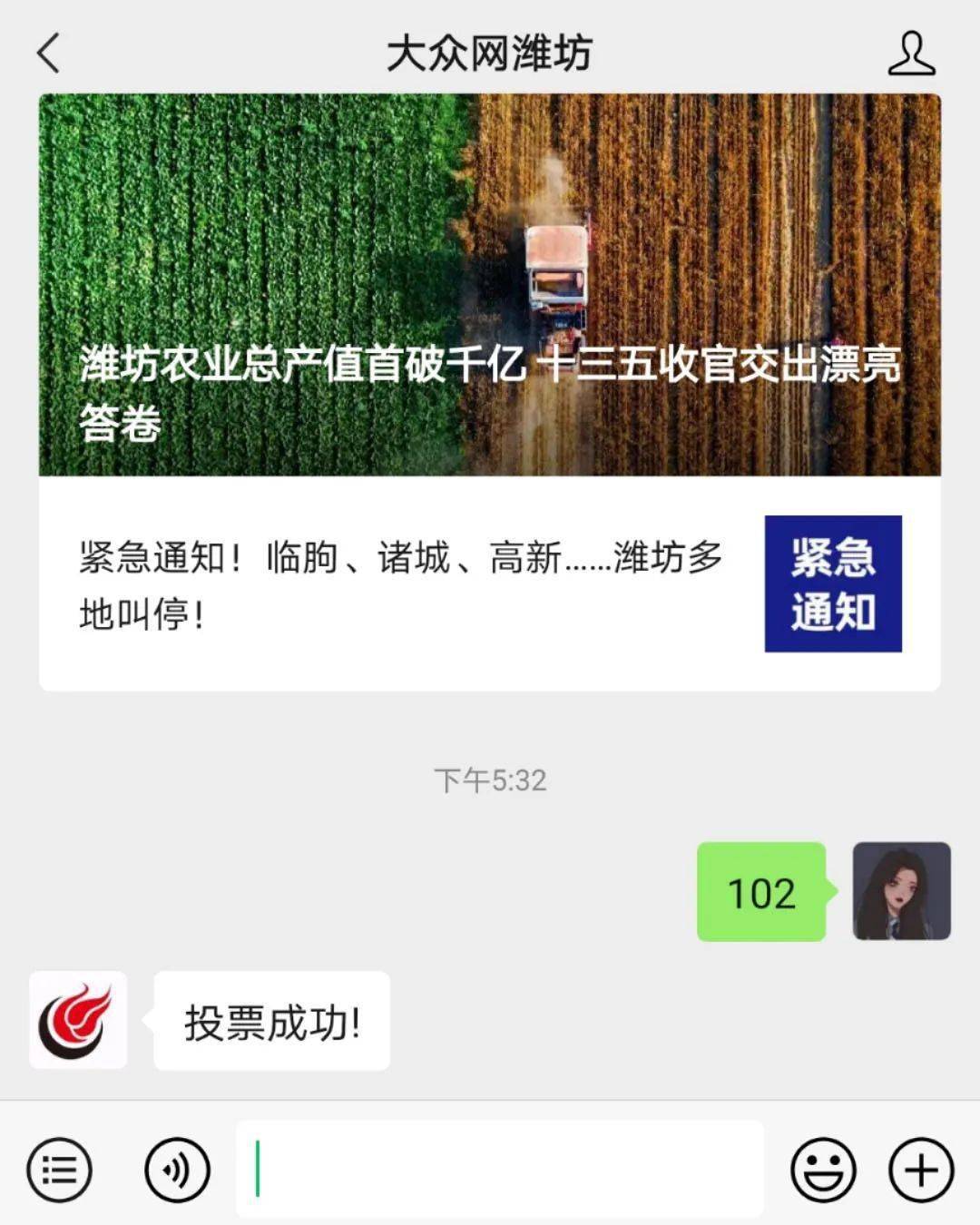Tap the blue 紧急通知 thumbnail image

click(x=833, y=585)
